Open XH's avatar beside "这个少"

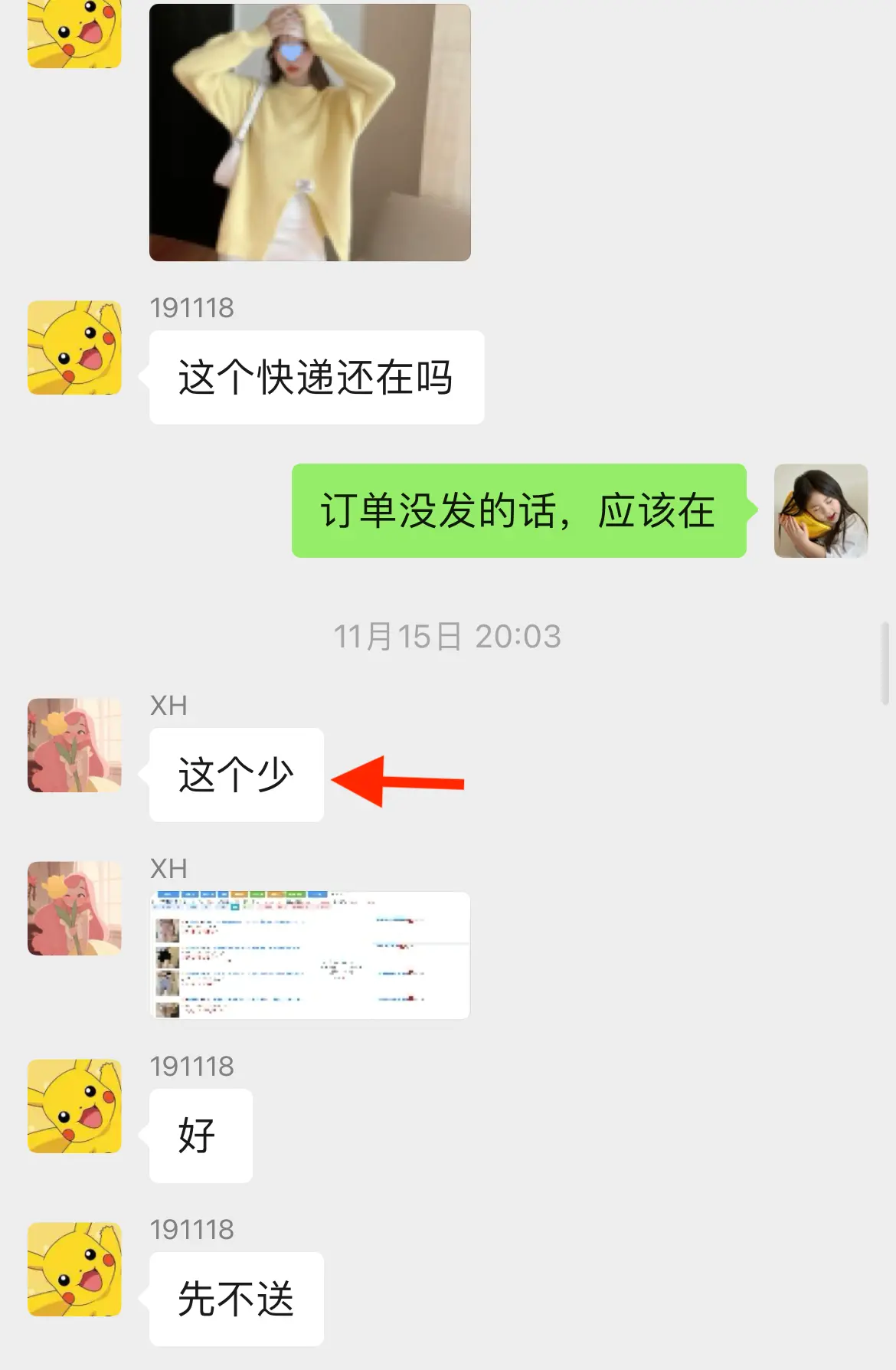74,745
